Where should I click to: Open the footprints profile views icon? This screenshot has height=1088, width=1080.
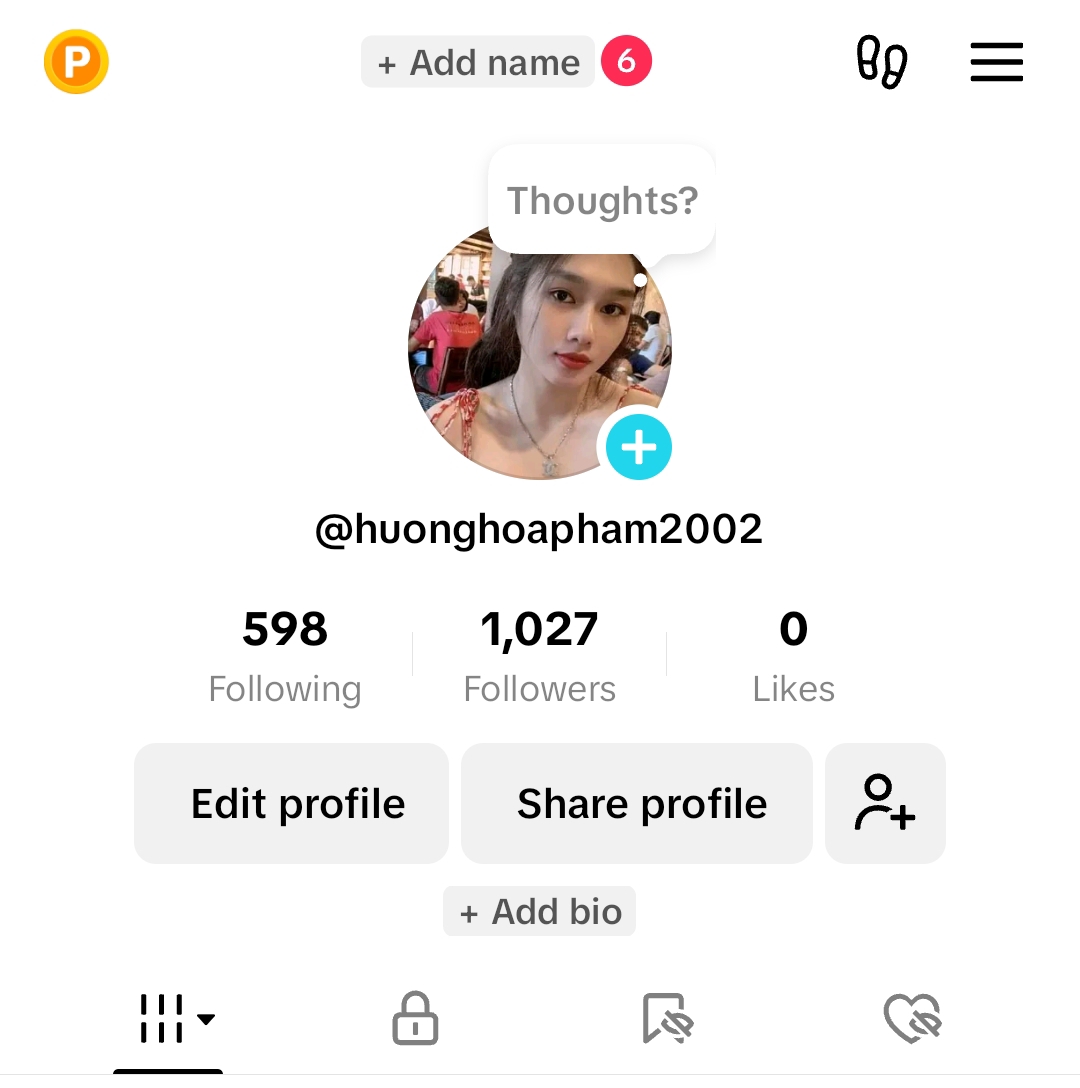[x=882, y=62]
